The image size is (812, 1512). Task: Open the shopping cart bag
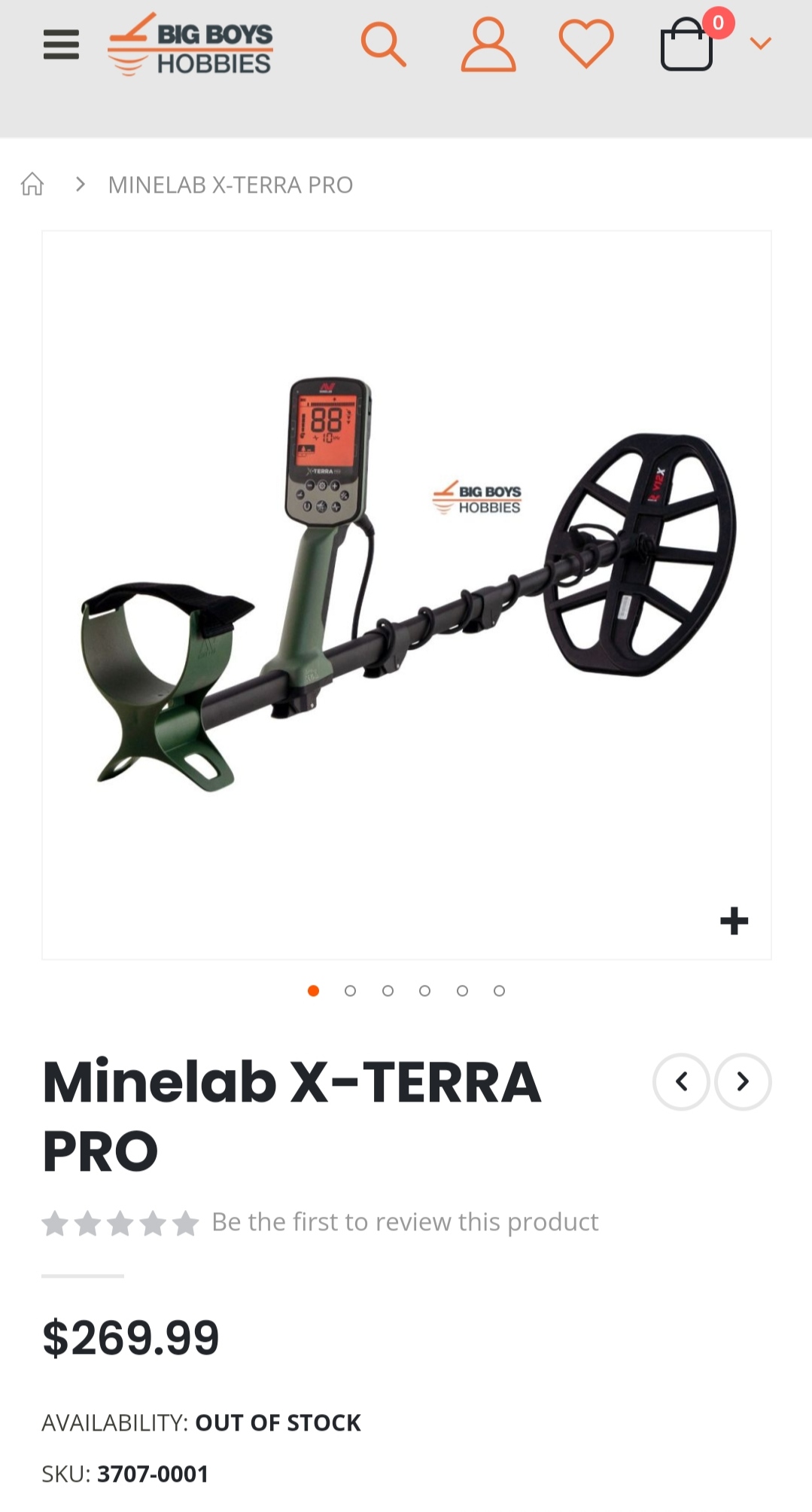(x=686, y=45)
